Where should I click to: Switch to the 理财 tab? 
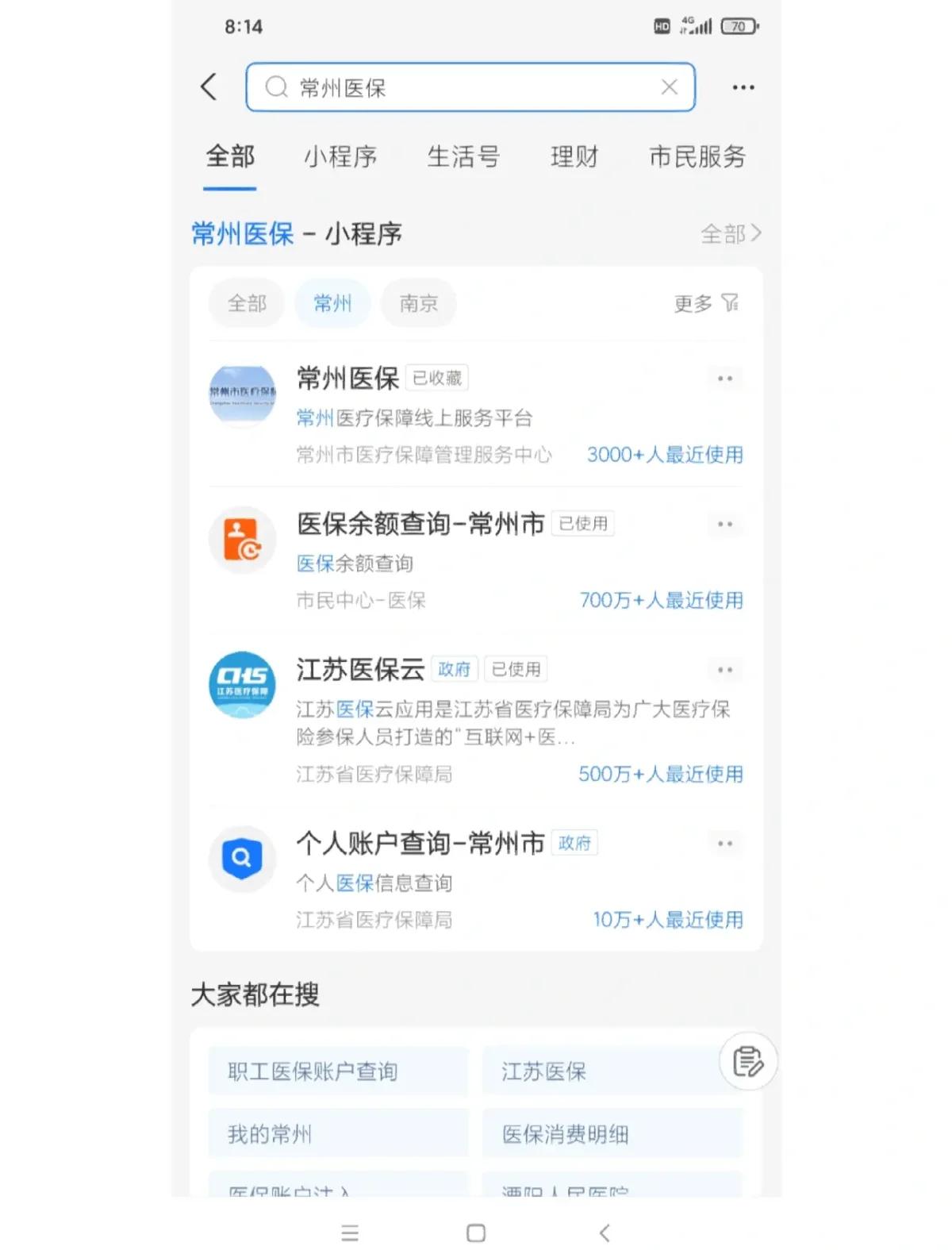pos(574,156)
